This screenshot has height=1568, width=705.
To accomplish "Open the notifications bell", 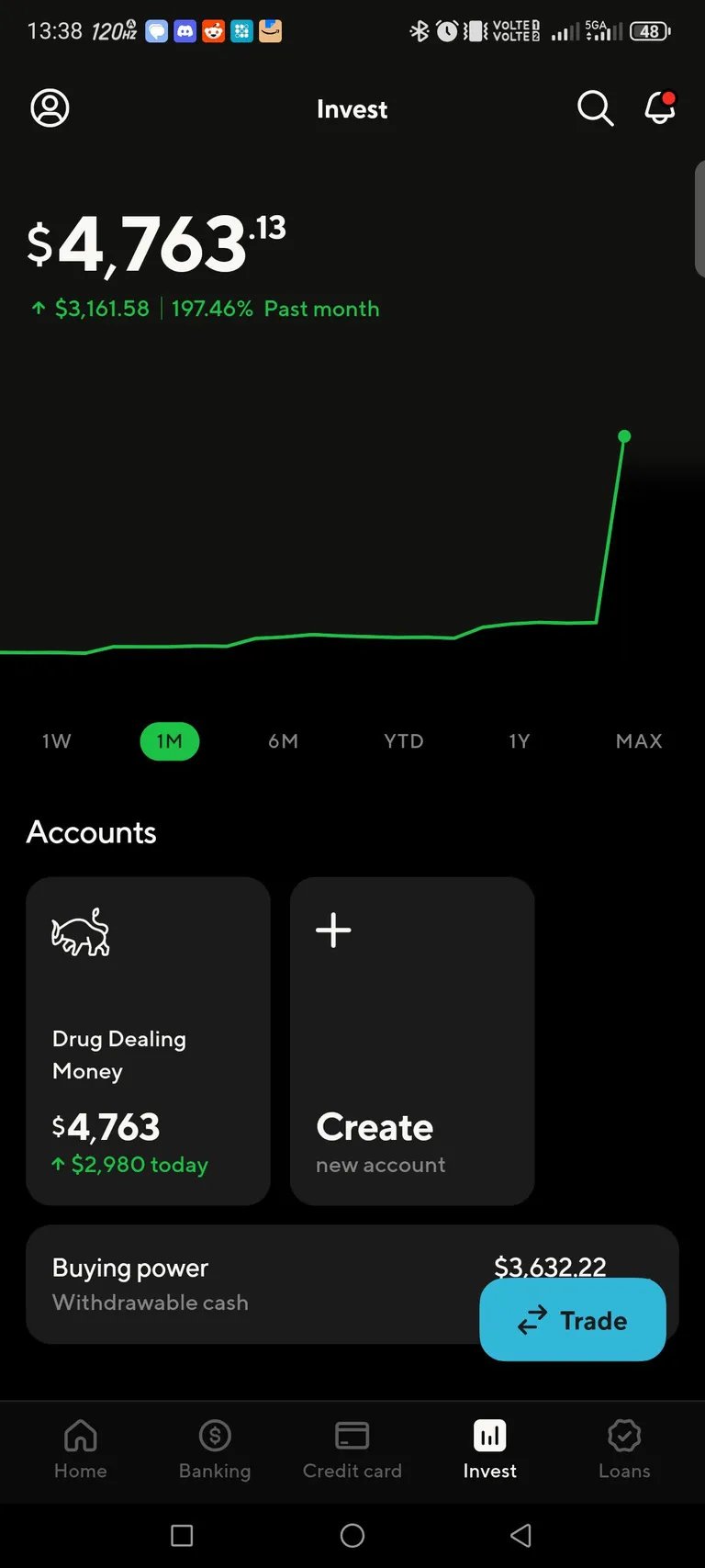I will coord(660,108).
